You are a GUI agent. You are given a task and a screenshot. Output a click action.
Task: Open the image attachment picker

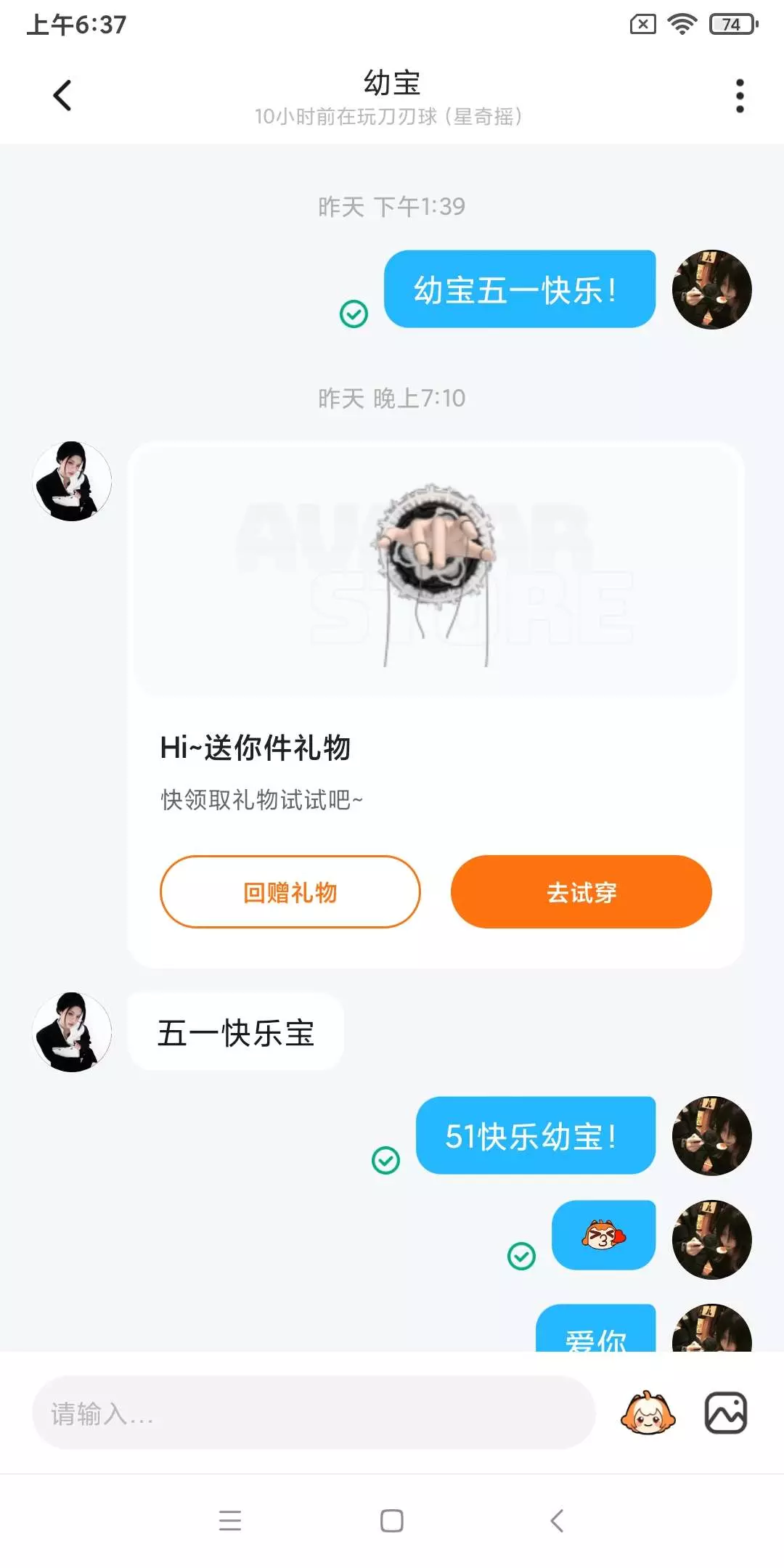[726, 1413]
